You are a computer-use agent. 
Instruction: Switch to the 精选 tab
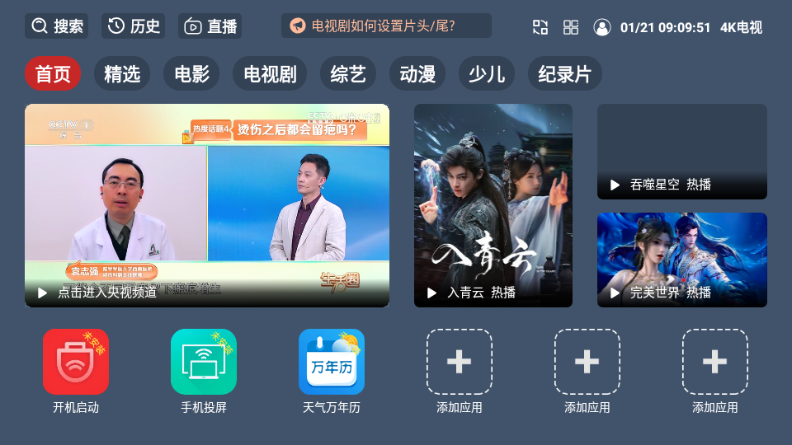[122, 74]
